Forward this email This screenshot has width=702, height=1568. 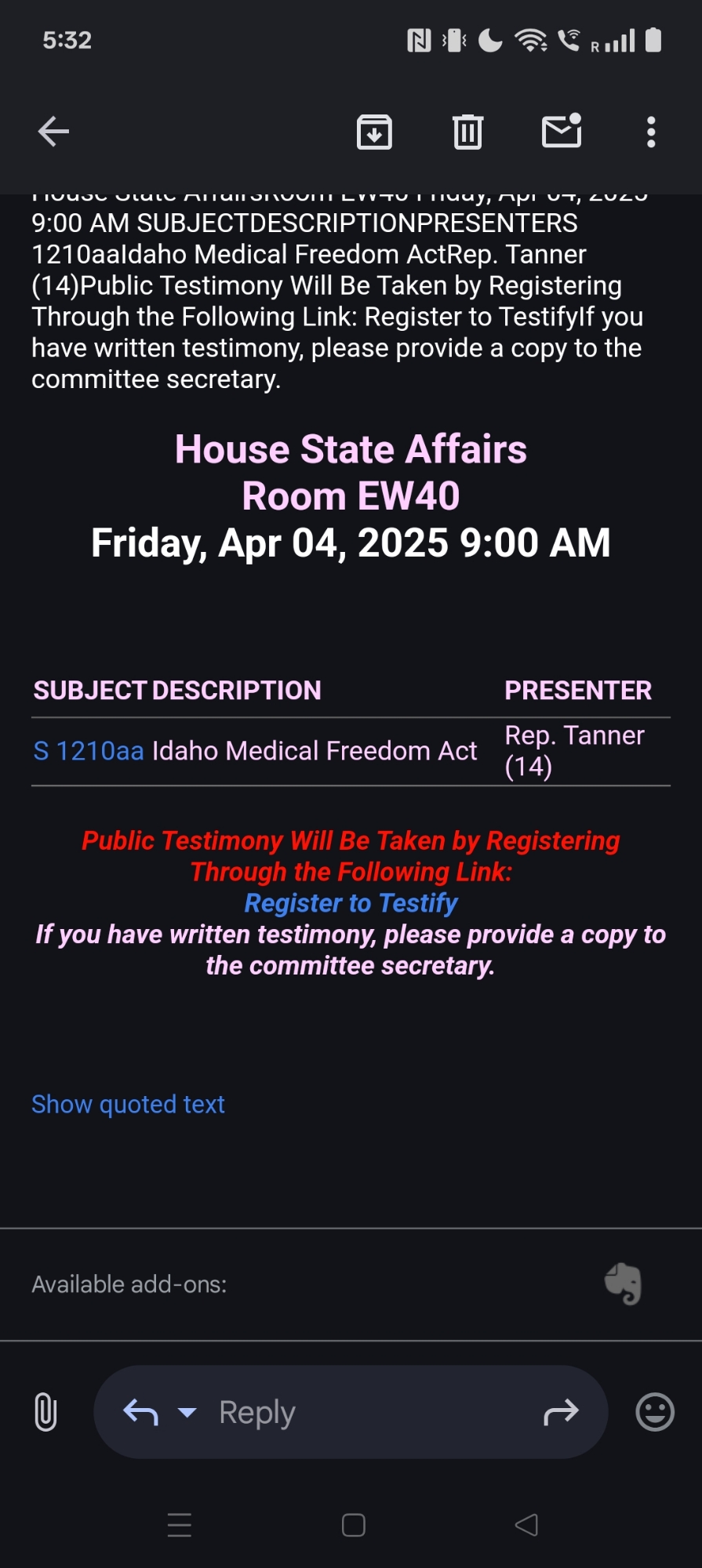[x=561, y=1412]
